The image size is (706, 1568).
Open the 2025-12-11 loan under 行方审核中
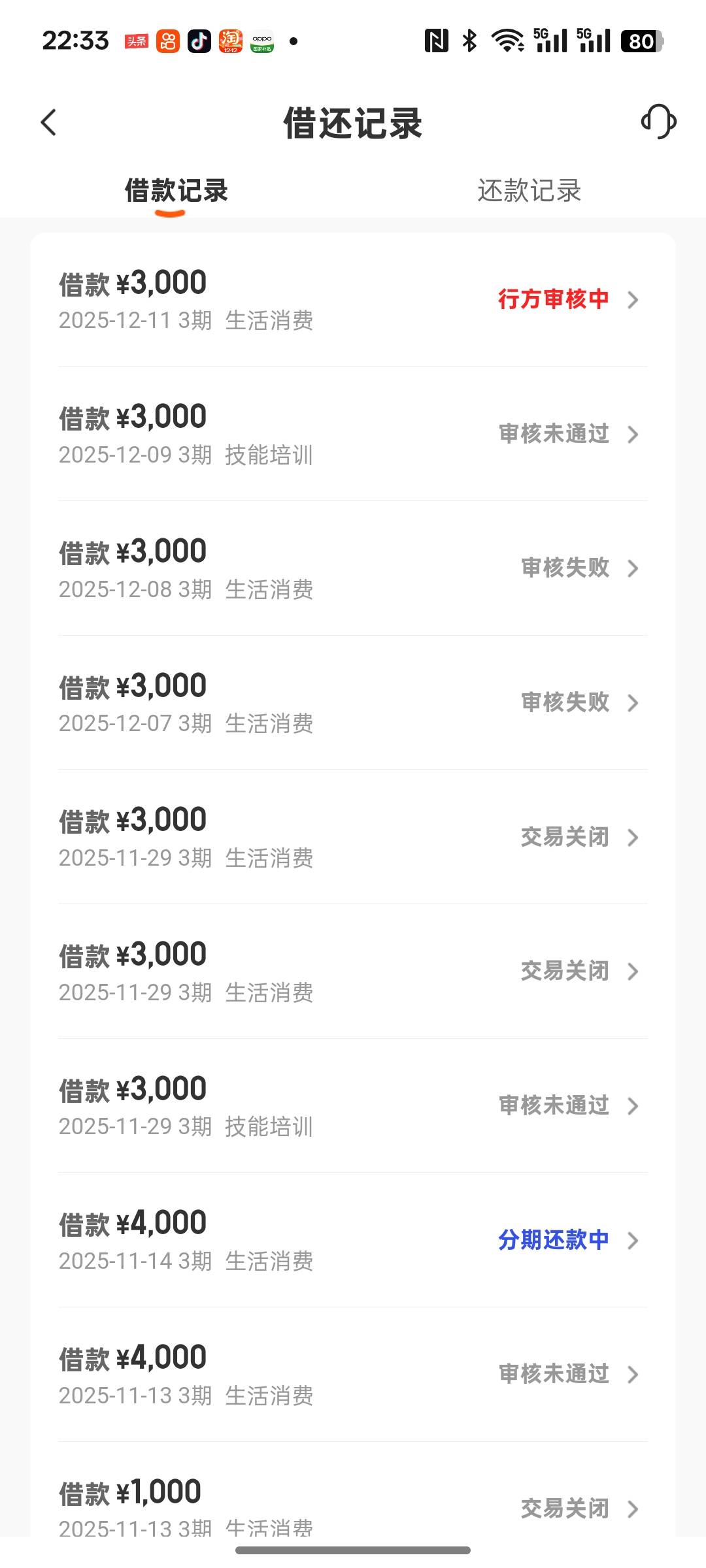click(353, 300)
